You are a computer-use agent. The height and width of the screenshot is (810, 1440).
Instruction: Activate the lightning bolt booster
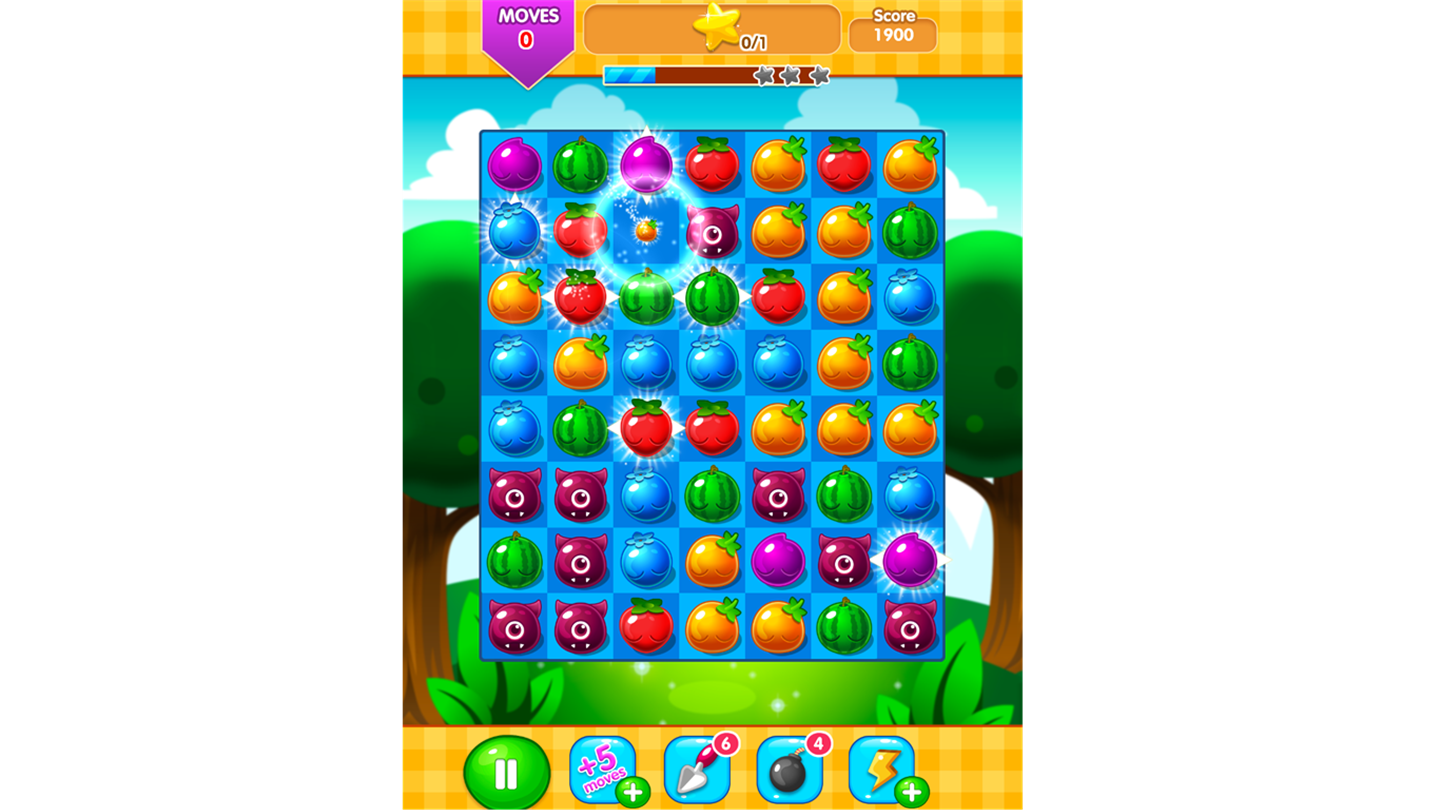coord(881,770)
